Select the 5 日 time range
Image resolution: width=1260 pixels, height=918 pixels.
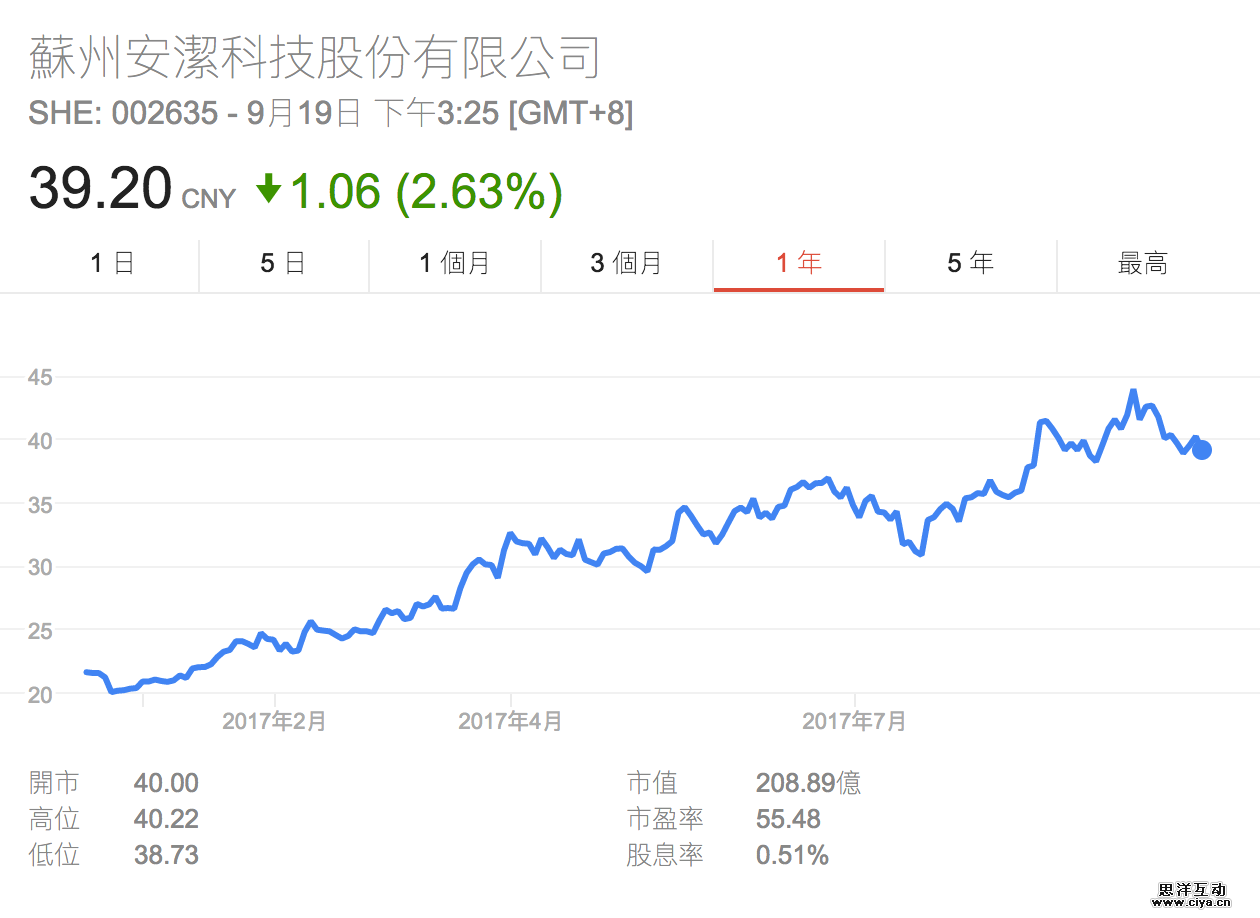coord(283,264)
